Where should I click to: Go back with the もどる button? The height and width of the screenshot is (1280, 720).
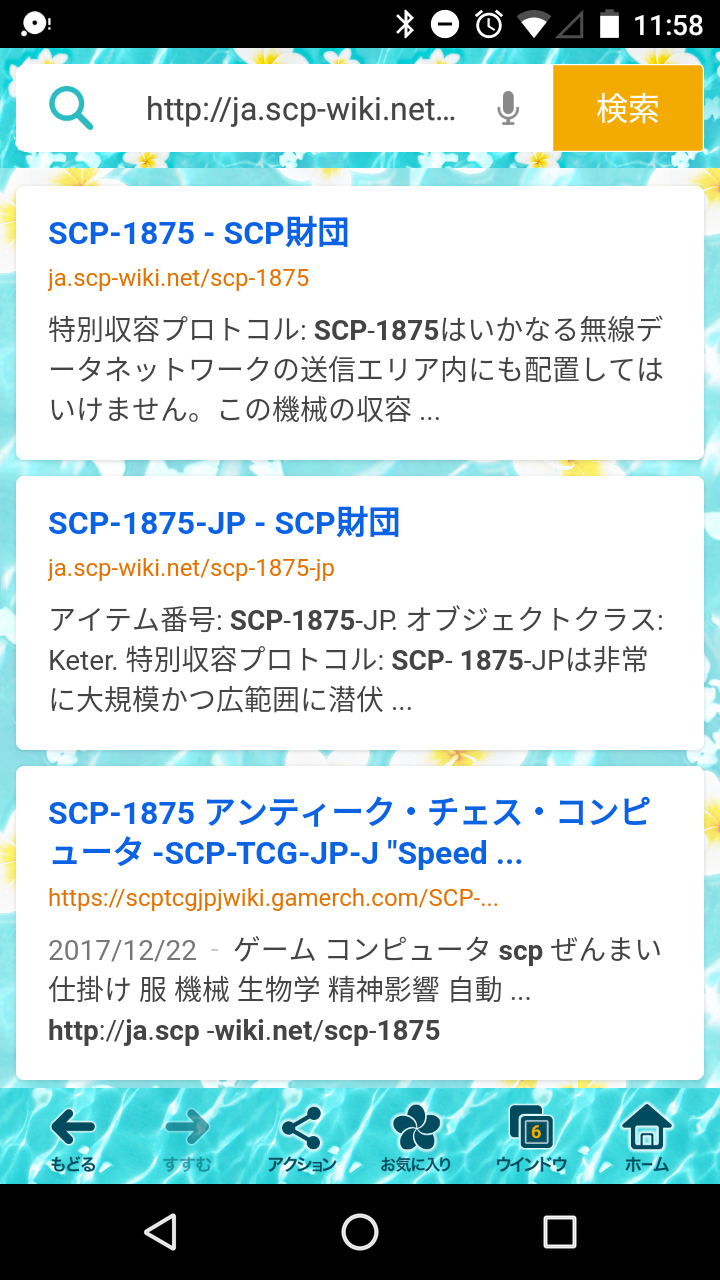point(73,1138)
